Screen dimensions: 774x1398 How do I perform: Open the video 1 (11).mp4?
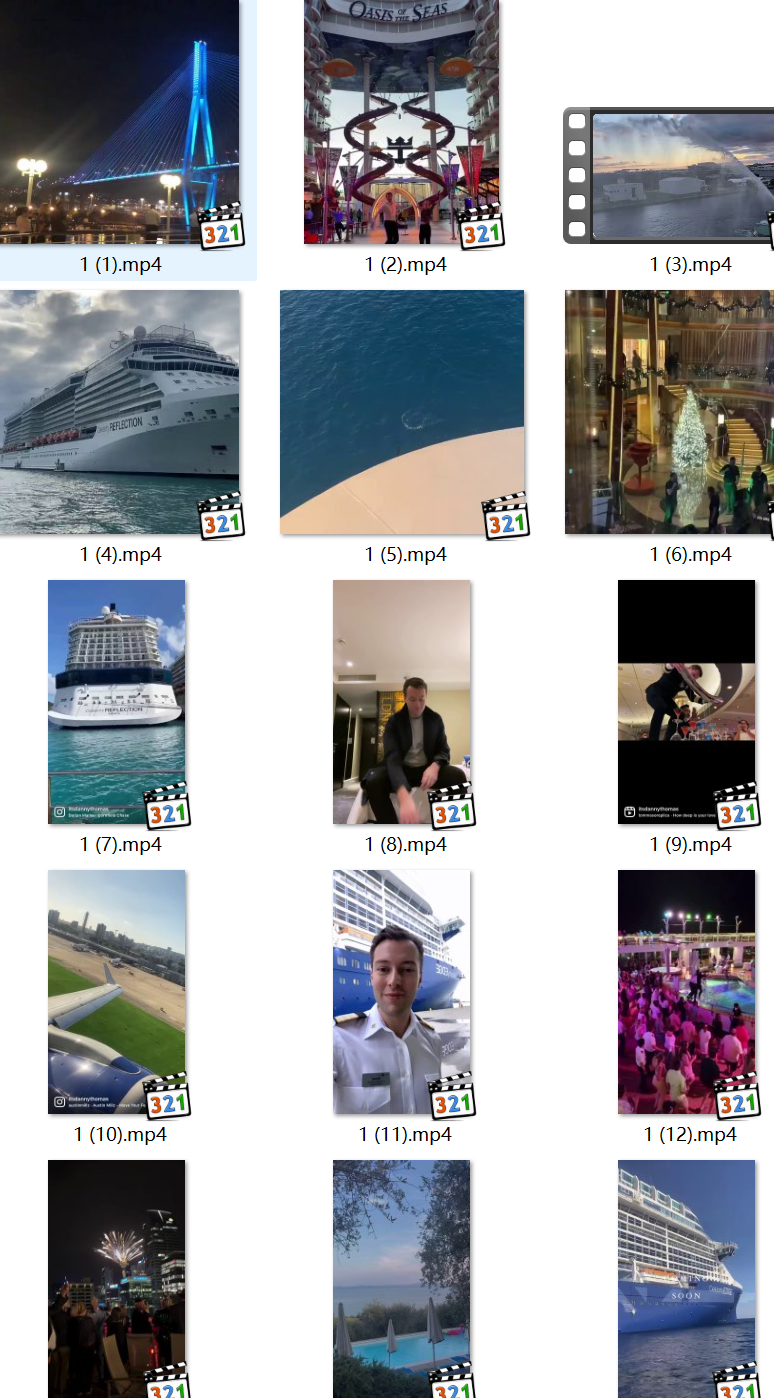click(x=401, y=992)
